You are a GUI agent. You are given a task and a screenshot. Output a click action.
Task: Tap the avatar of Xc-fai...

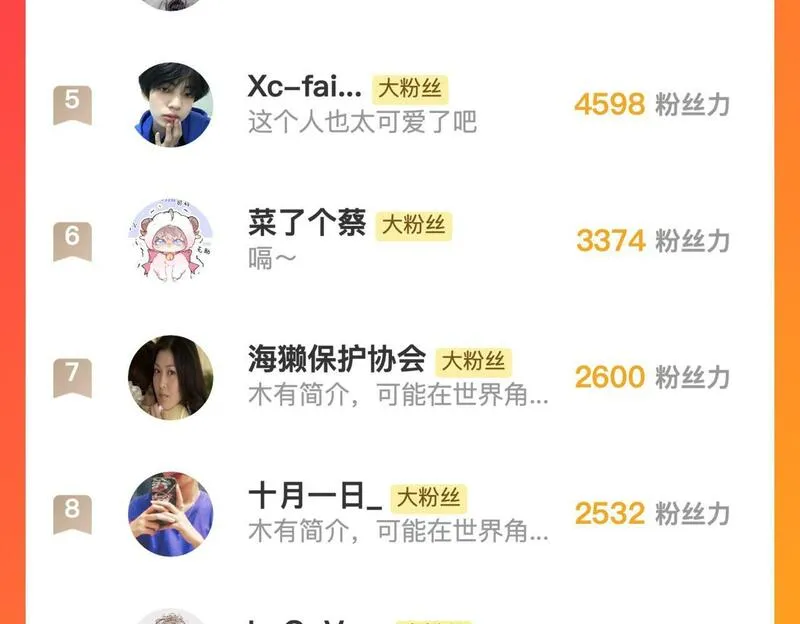(x=170, y=104)
